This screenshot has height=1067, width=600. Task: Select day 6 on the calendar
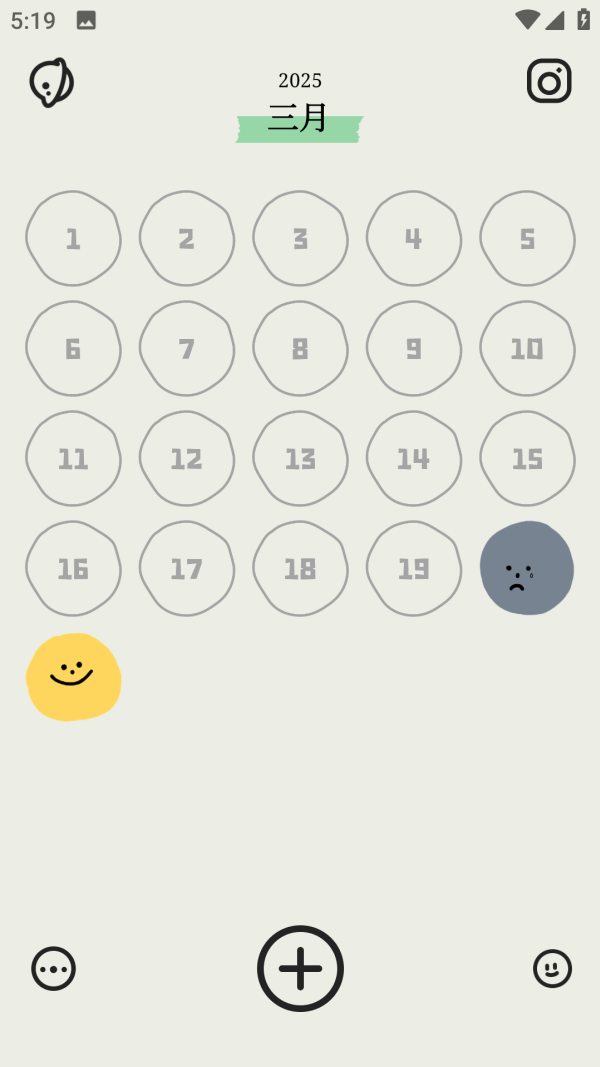(73, 349)
